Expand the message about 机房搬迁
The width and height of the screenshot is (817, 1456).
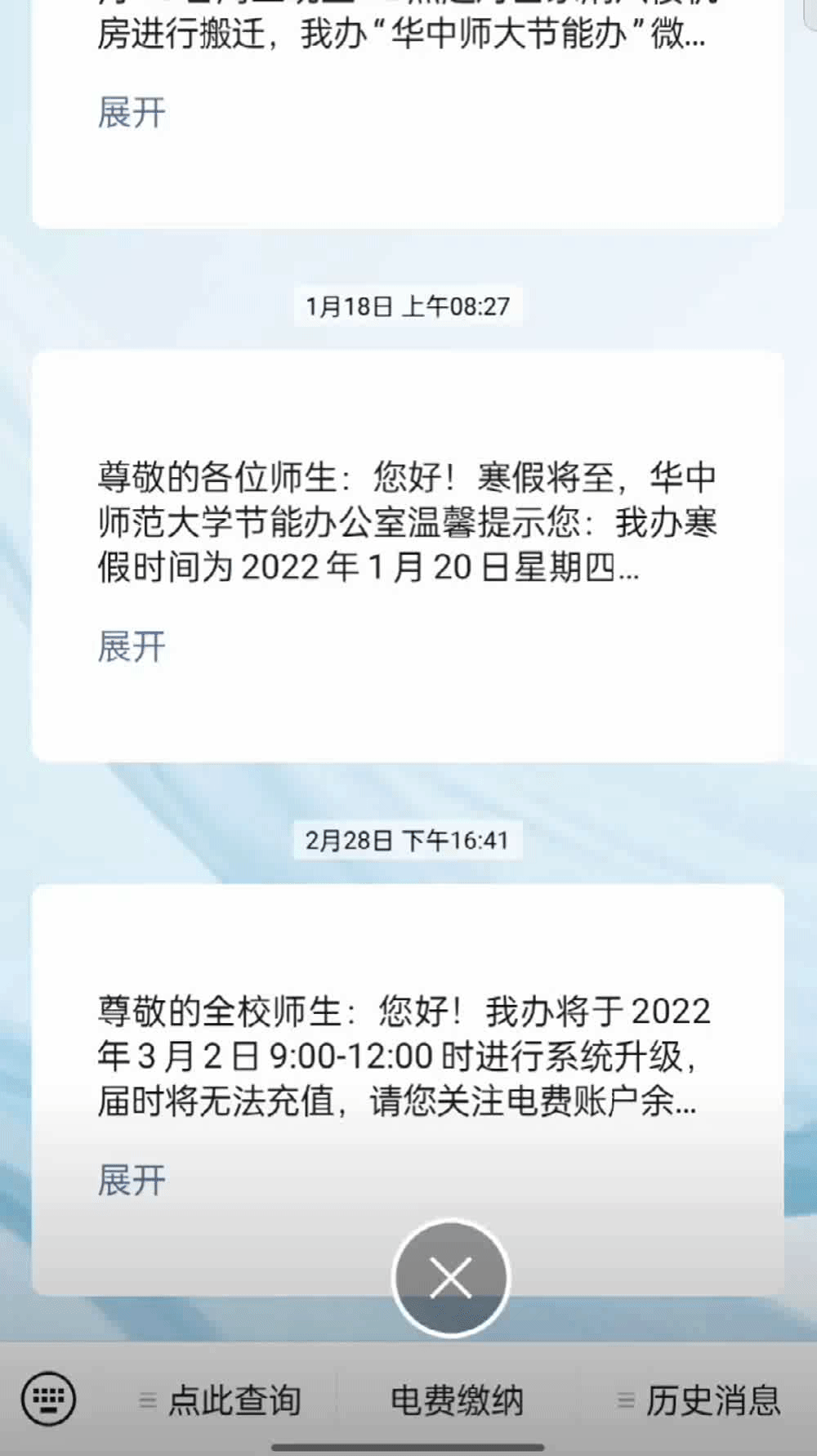pos(132,113)
